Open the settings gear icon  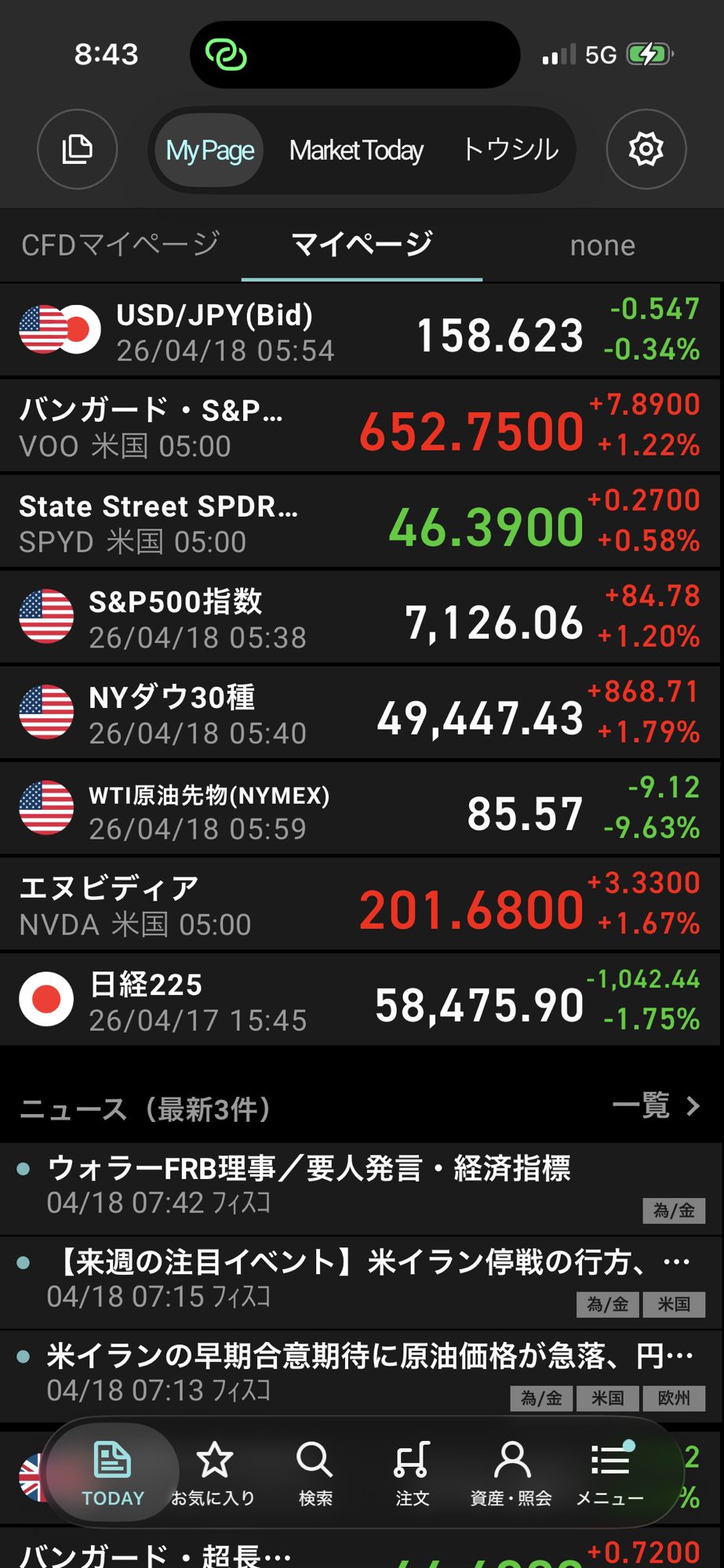(646, 149)
